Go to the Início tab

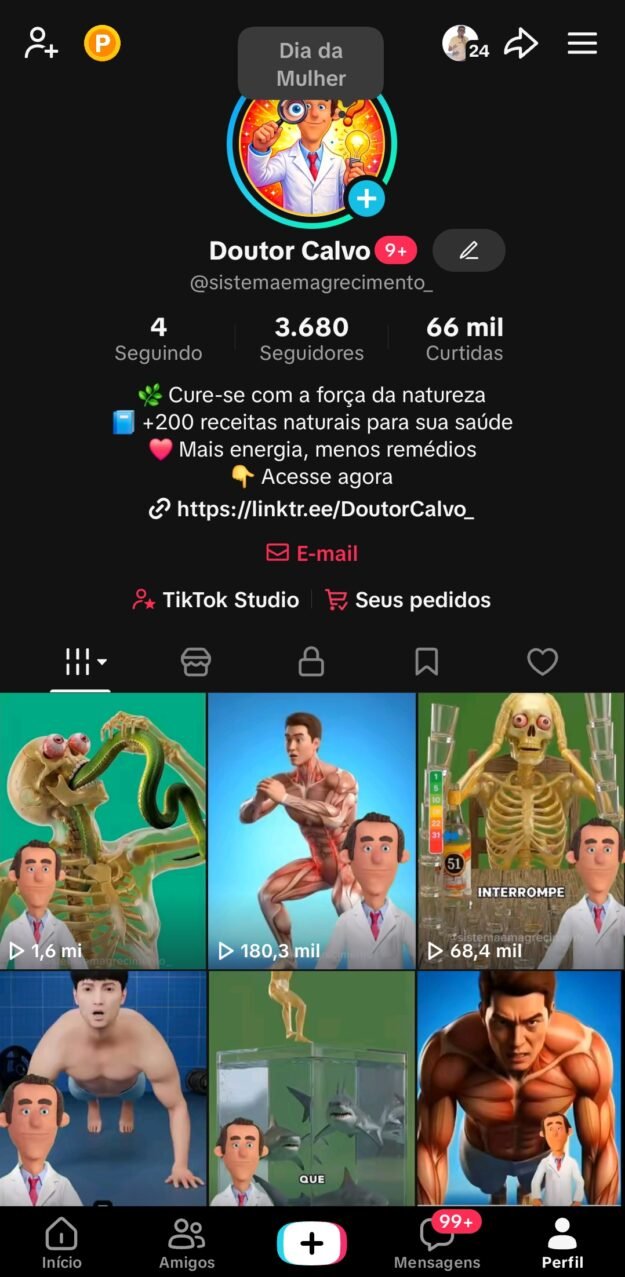(62, 1243)
